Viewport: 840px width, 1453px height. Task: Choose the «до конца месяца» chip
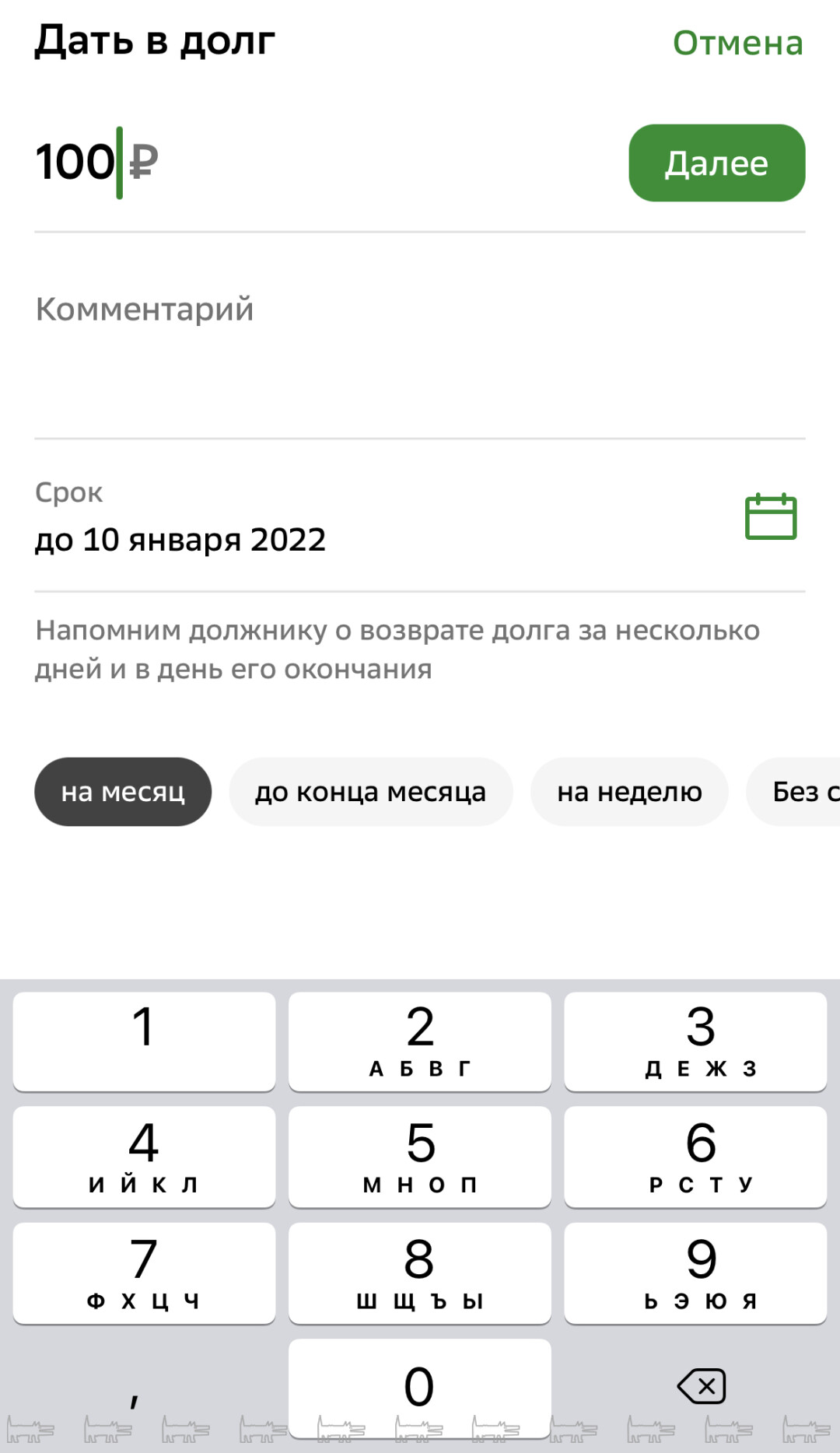click(370, 792)
